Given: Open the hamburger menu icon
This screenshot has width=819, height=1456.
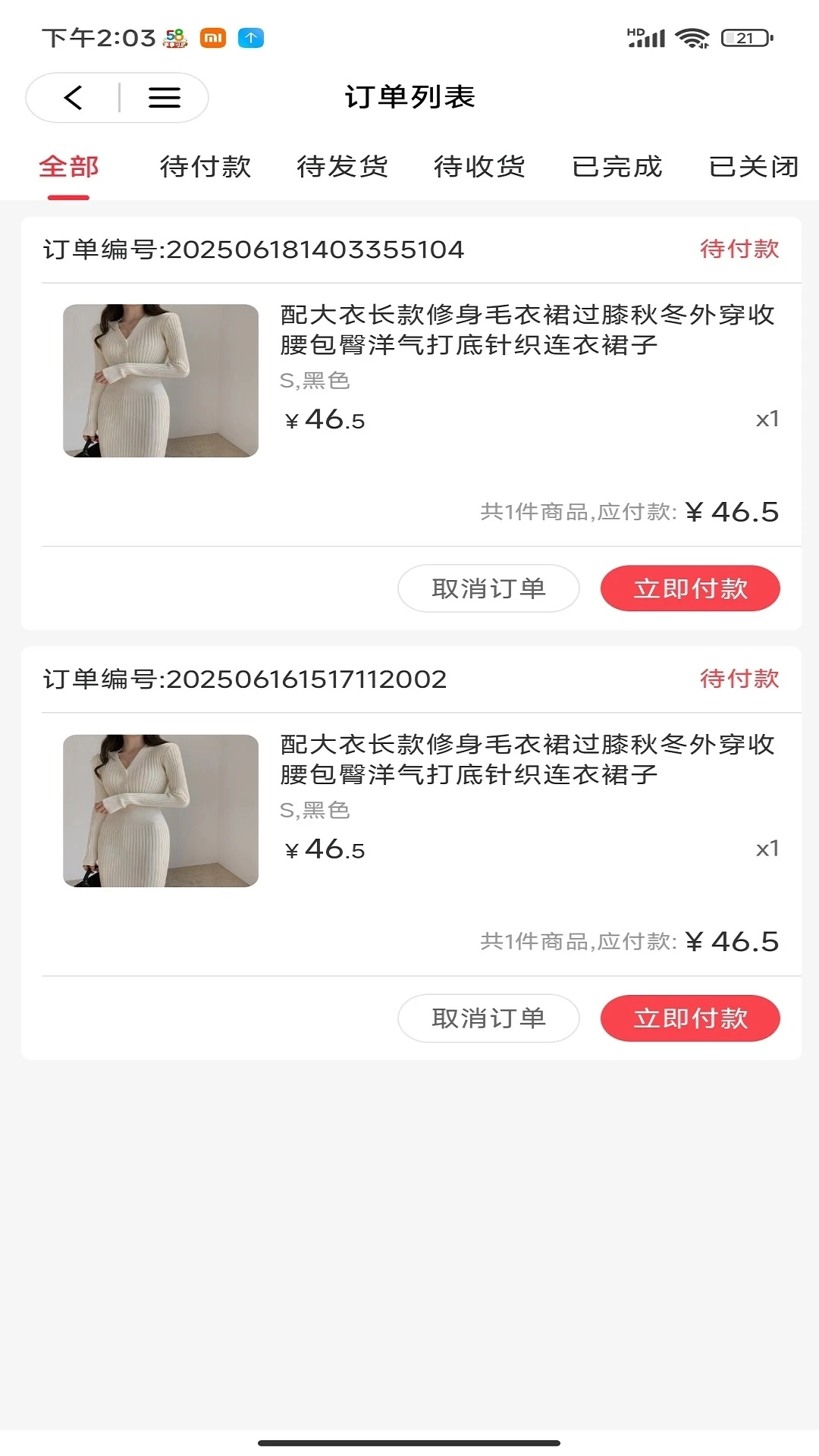Looking at the screenshot, I should tap(164, 97).
